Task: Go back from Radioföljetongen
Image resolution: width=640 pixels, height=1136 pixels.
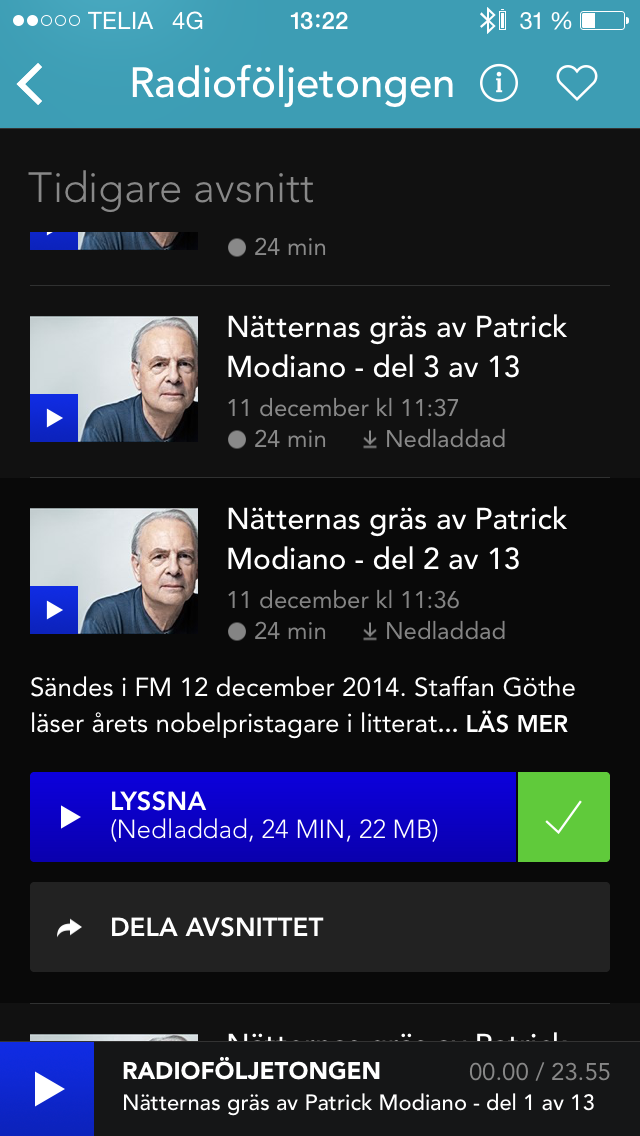Action: [x=31, y=85]
